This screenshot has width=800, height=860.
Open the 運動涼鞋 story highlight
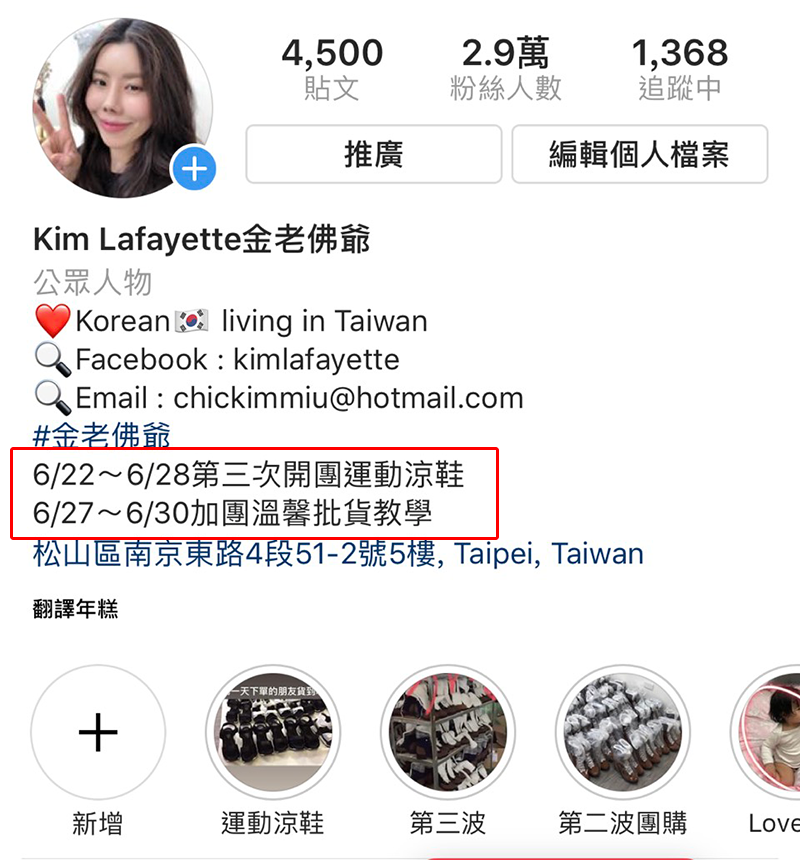[x=272, y=733]
